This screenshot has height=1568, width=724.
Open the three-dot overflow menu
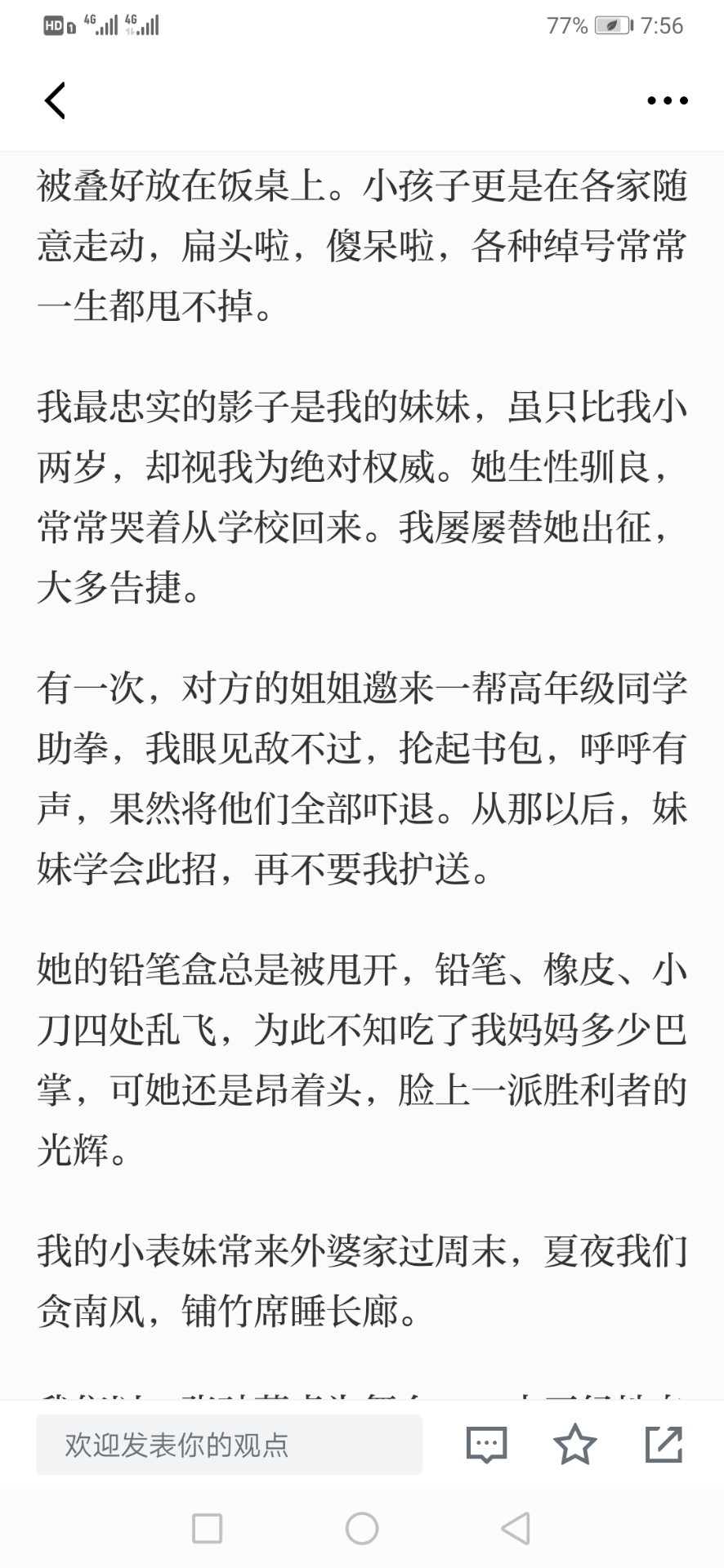click(x=667, y=100)
